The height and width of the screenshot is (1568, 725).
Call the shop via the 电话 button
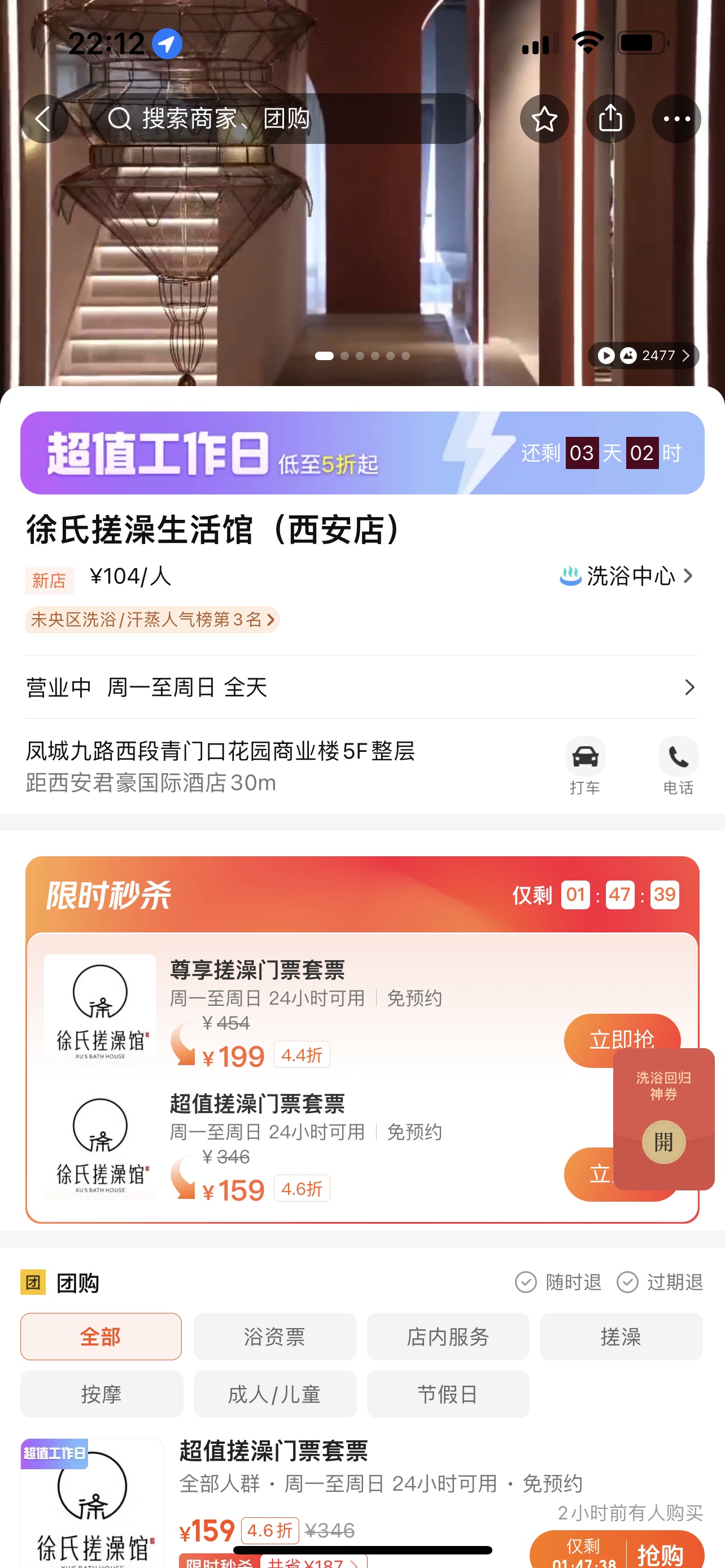pyautogui.click(x=678, y=767)
